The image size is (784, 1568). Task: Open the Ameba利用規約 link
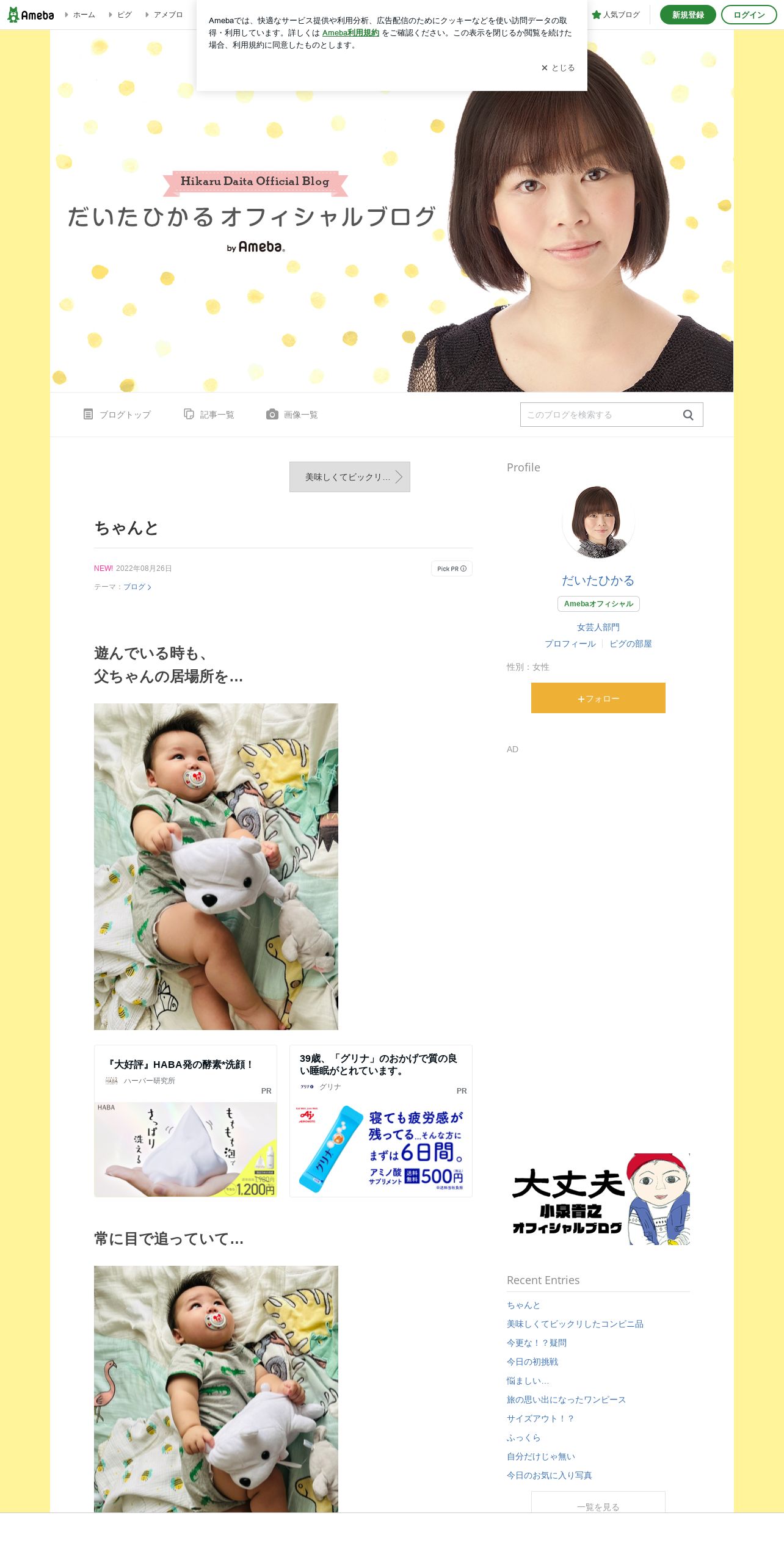(350, 33)
